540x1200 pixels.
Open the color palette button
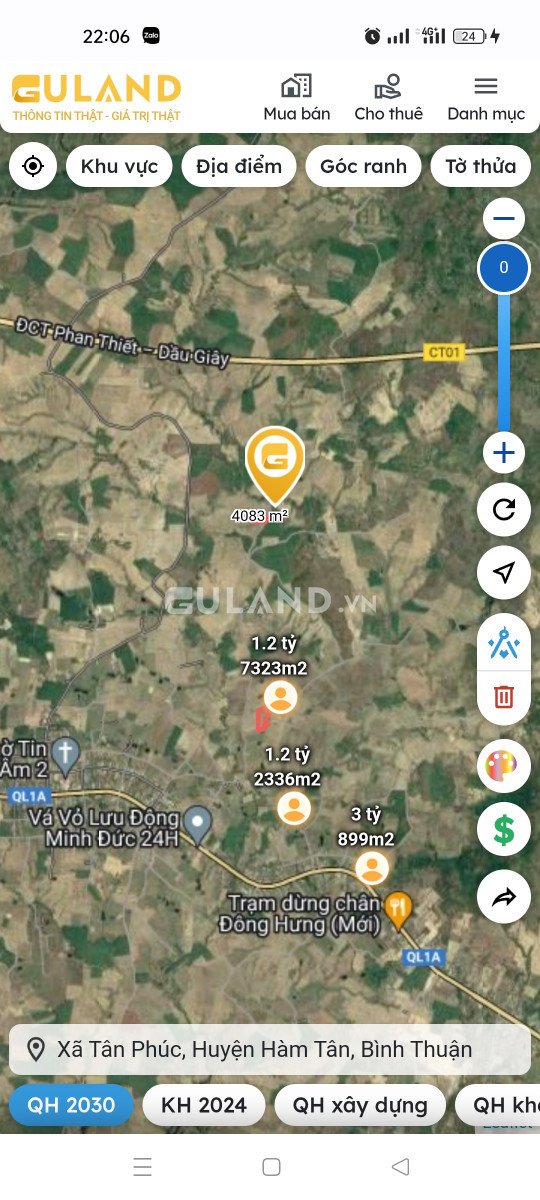click(504, 766)
